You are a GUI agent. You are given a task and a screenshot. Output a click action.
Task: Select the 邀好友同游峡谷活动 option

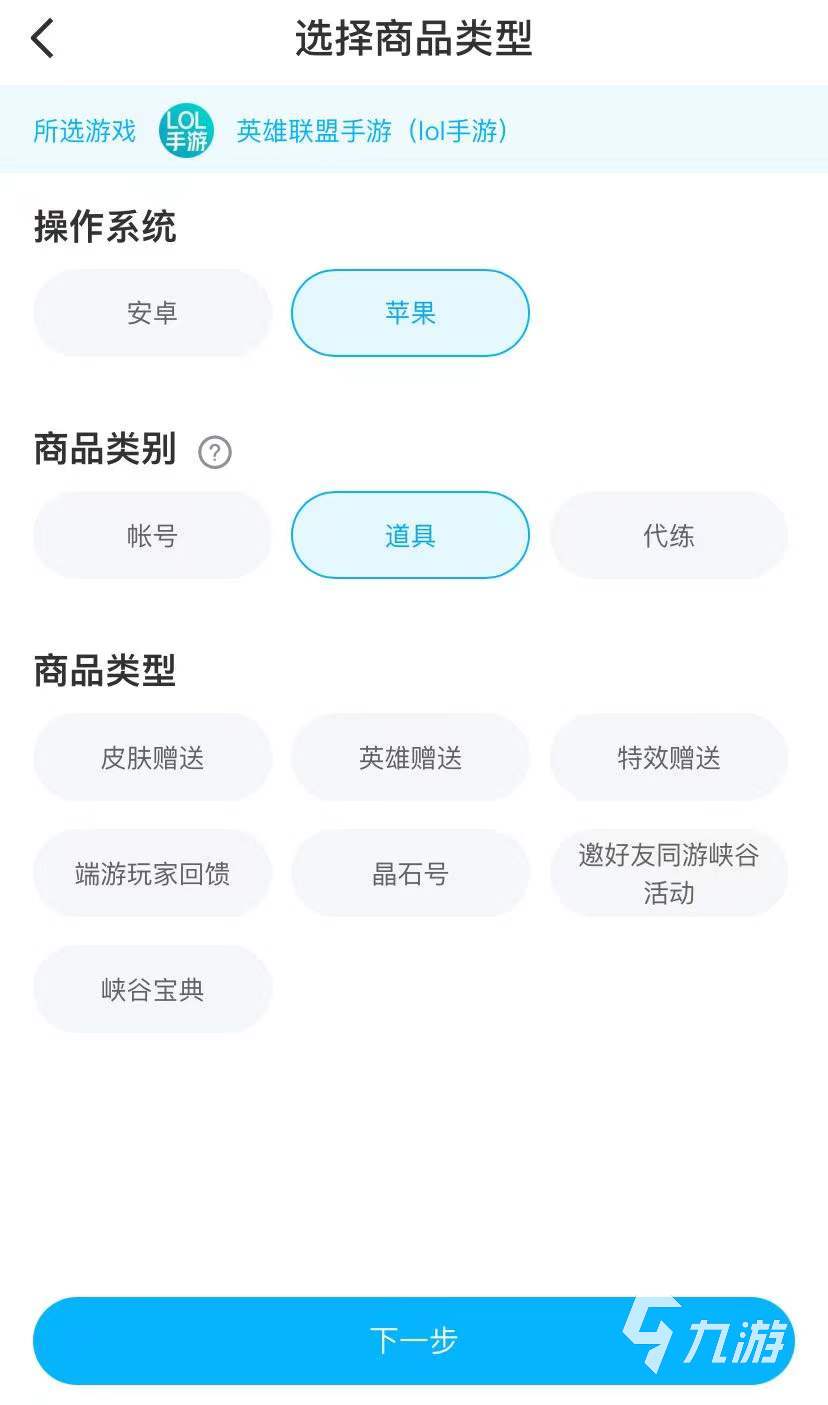tap(668, 874)
